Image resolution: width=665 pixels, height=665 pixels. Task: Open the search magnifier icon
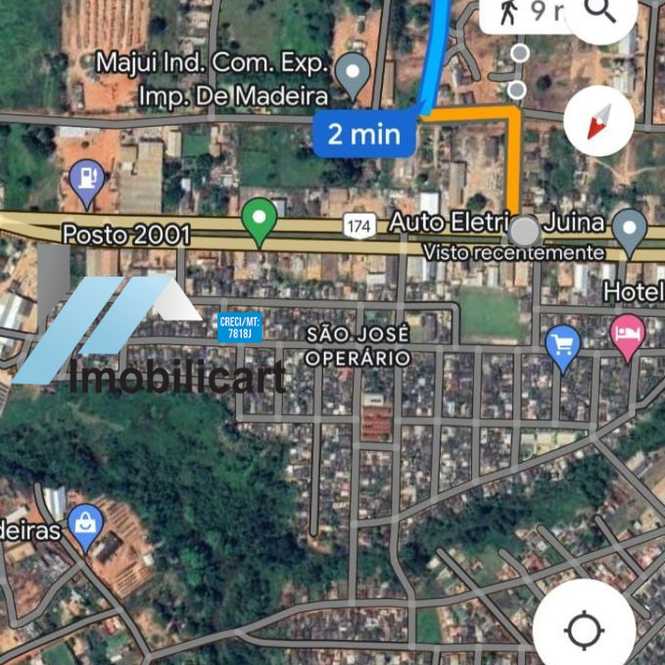pos(601,10)
